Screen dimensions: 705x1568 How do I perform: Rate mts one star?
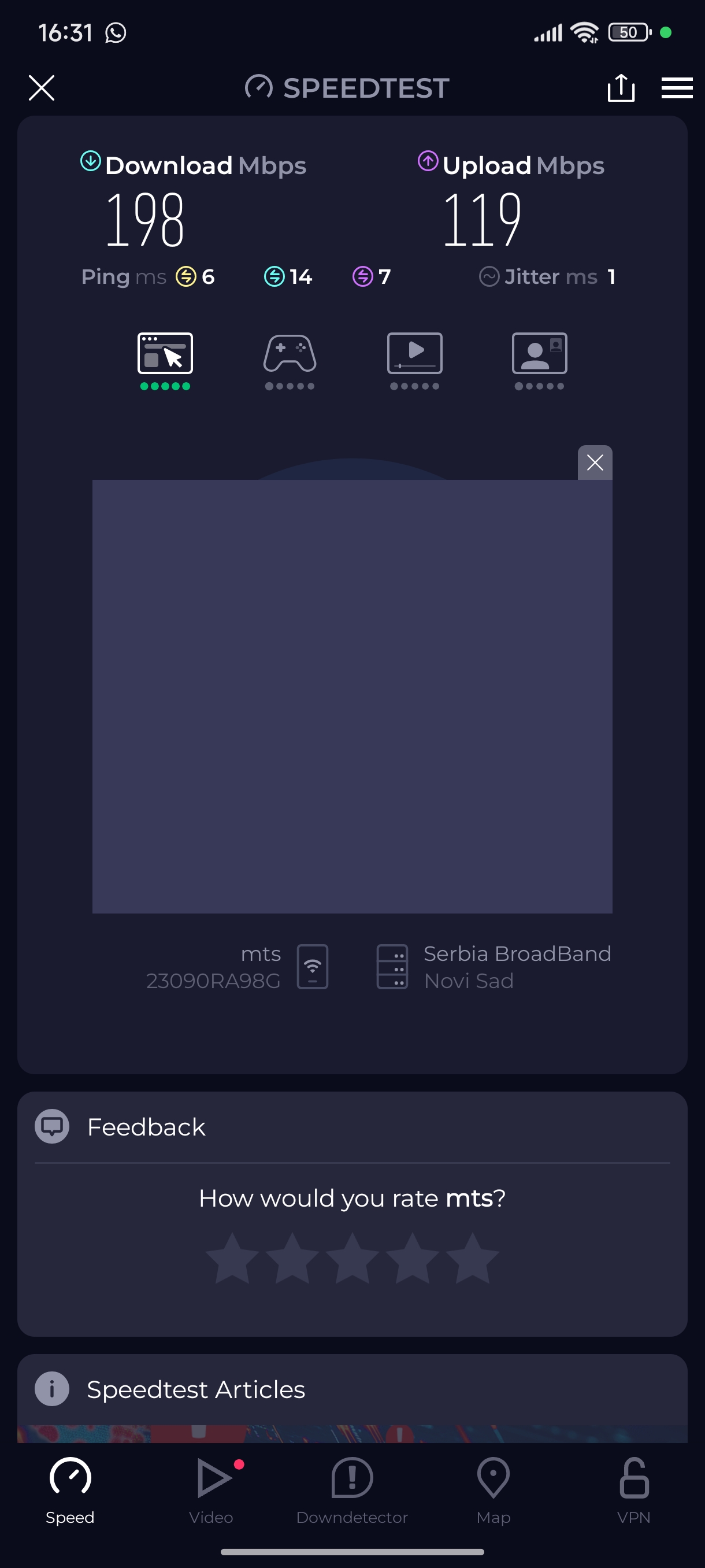(232, 1258)
